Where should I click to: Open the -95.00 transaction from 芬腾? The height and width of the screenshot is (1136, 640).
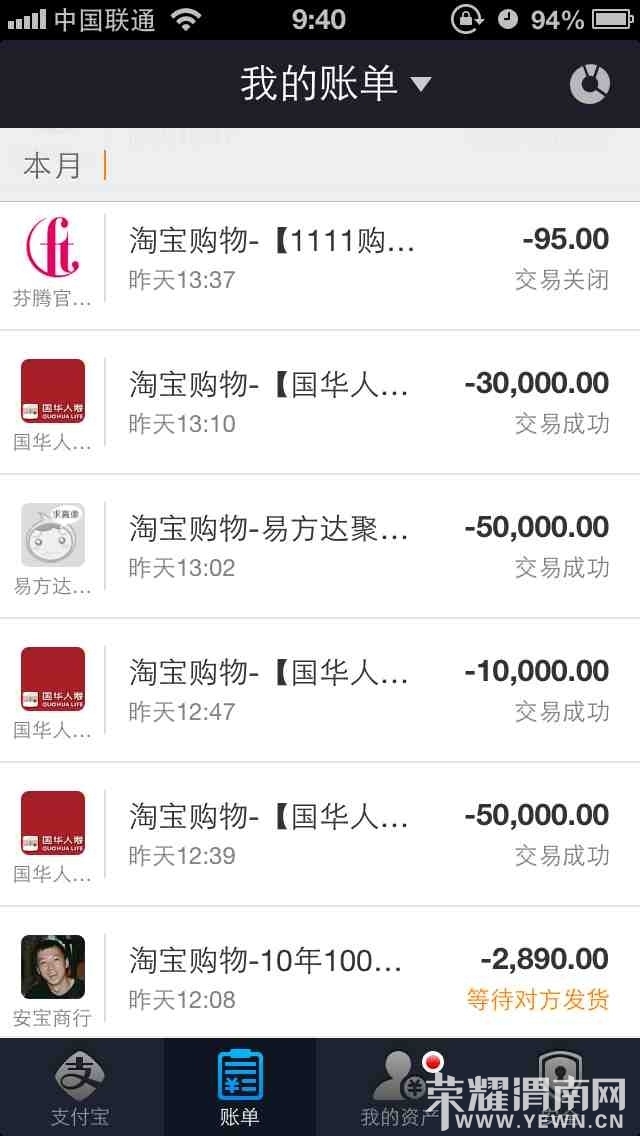(x=320, y=258)
